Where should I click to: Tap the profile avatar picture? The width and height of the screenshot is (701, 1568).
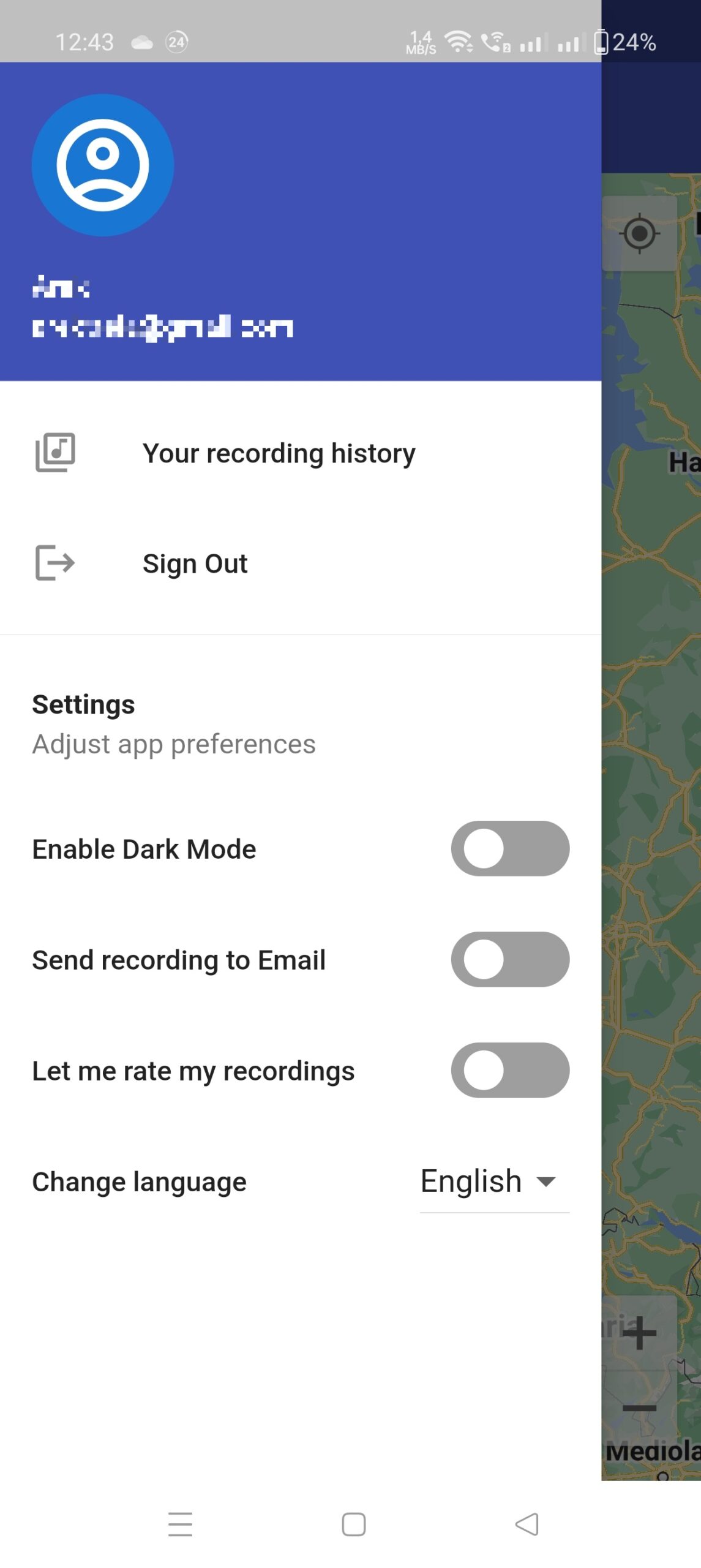tap(103, 165)
